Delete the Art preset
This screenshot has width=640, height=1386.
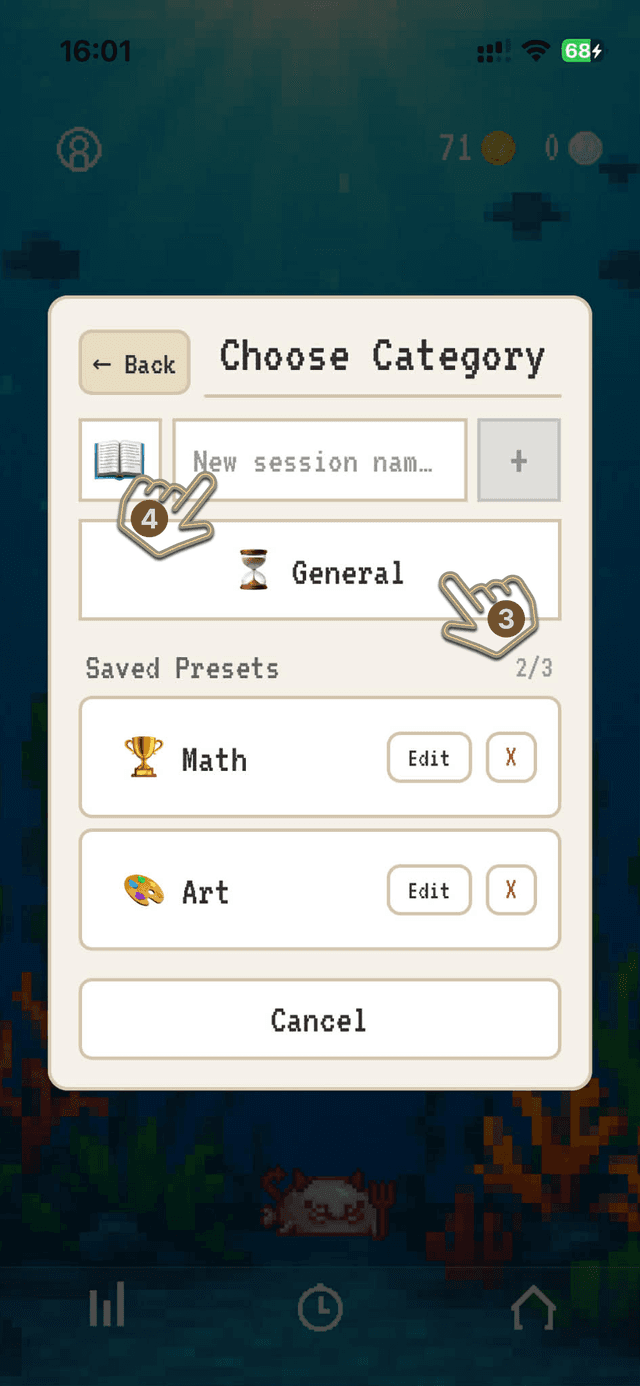coord(511,890)
